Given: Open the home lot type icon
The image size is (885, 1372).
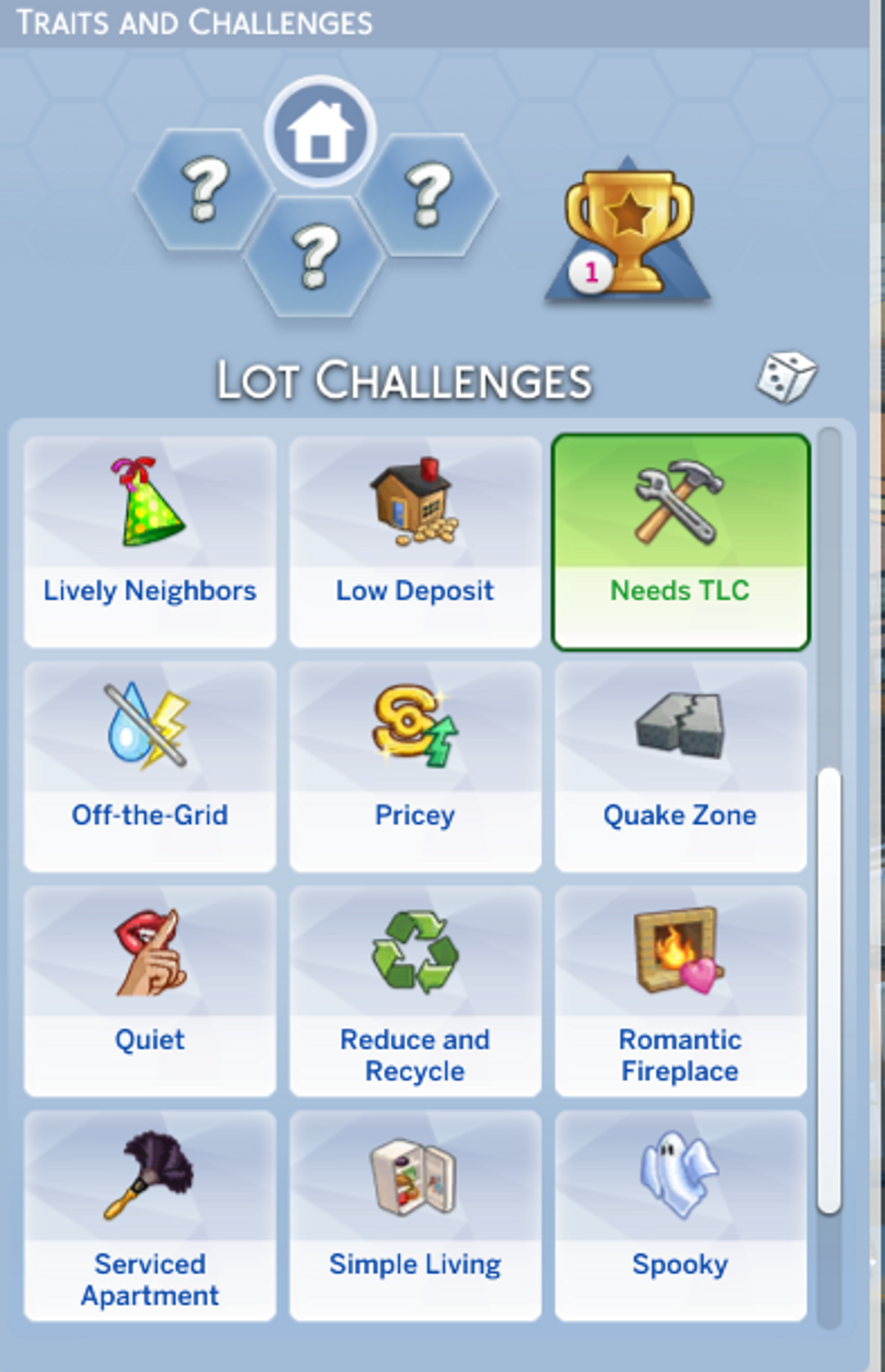Looking at the screenshot, I should coord(320,131).
